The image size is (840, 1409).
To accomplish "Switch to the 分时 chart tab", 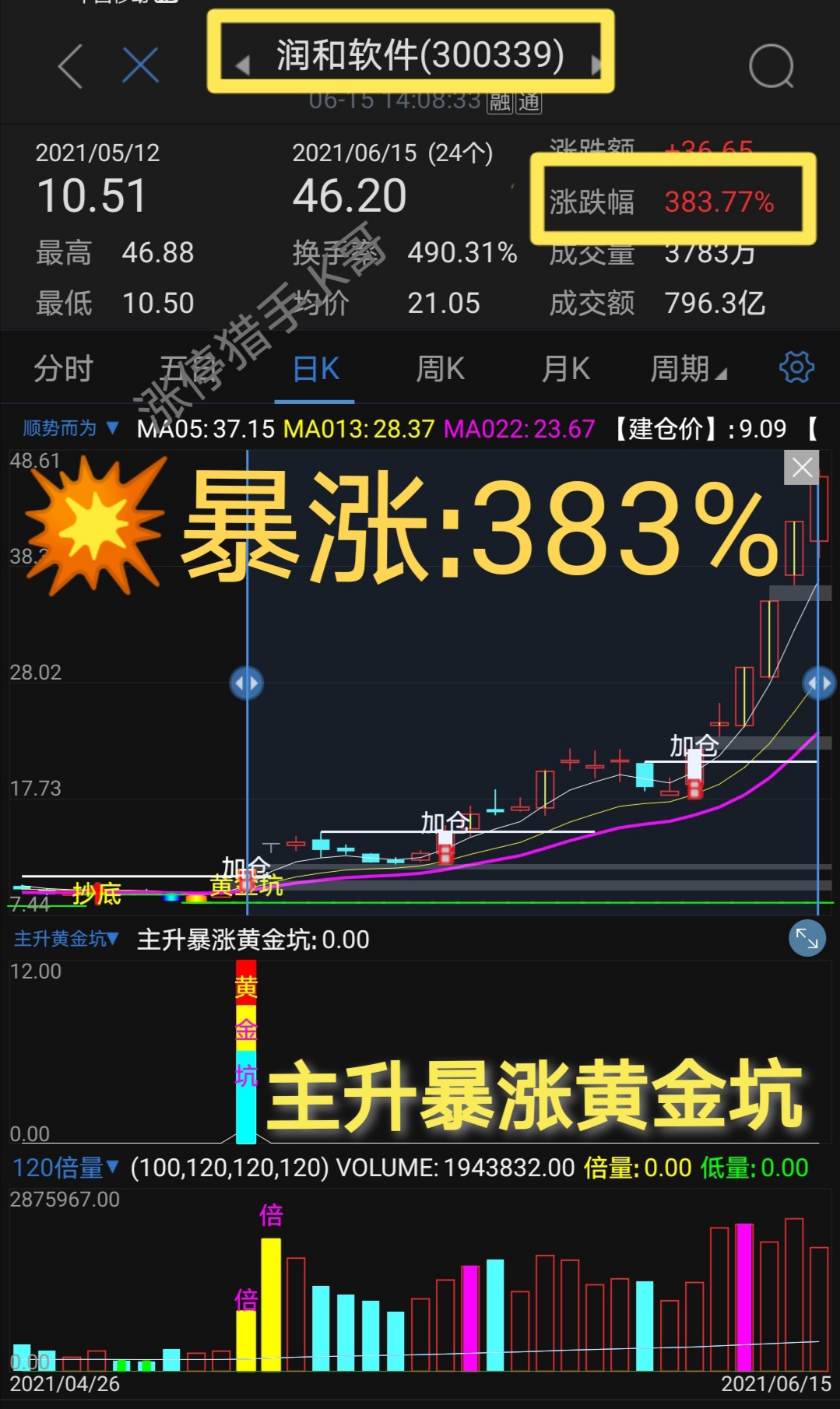I will [x=63, y=368].
